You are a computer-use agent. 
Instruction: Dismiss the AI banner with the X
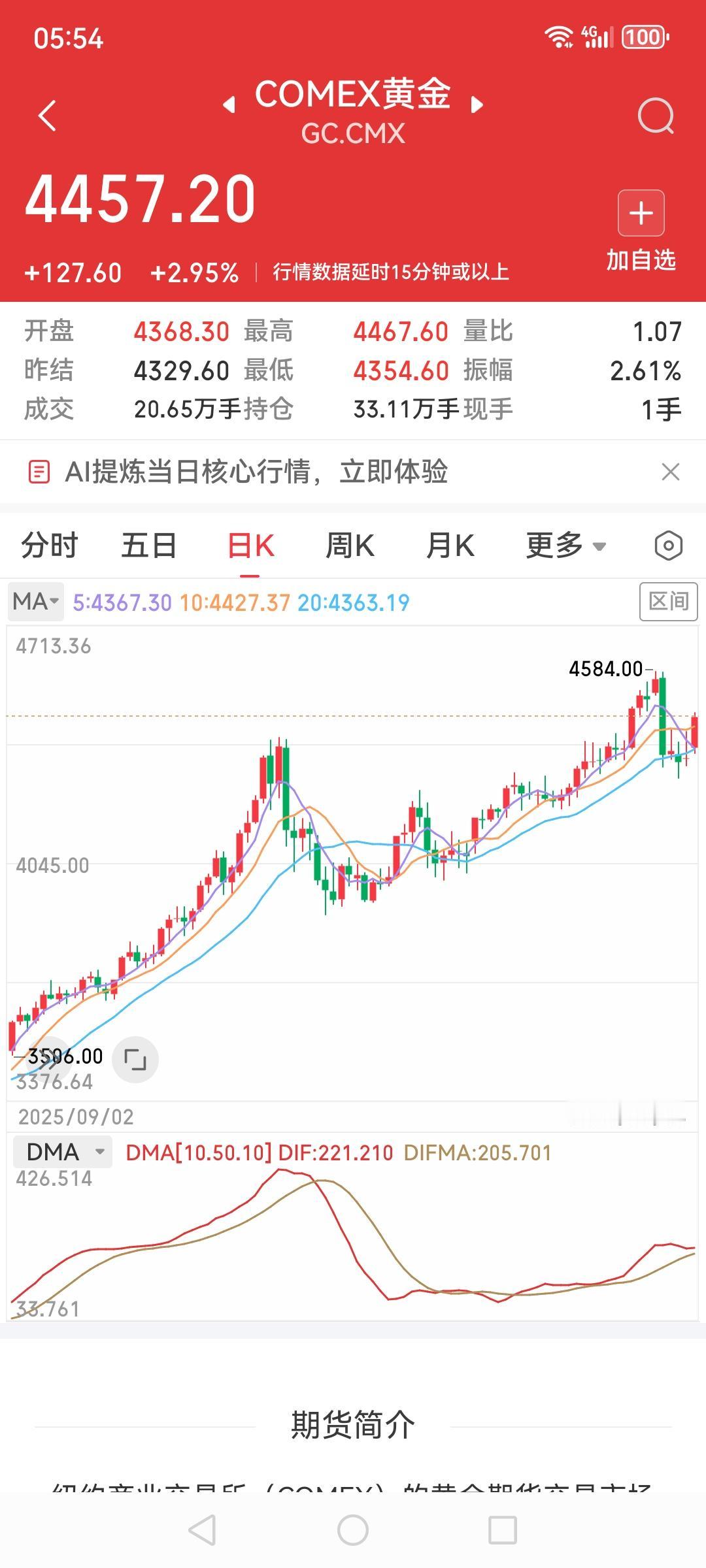[669, 472]
